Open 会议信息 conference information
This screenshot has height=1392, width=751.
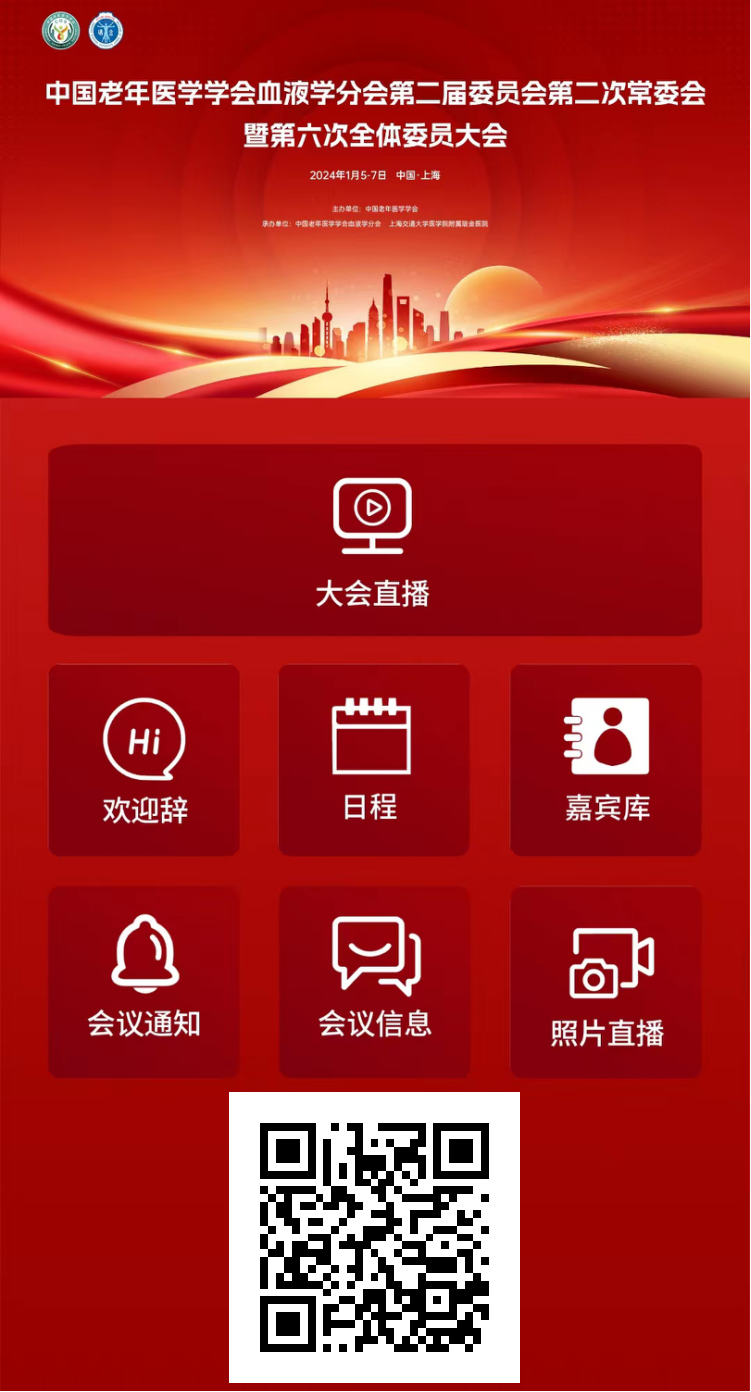[373, 981]
